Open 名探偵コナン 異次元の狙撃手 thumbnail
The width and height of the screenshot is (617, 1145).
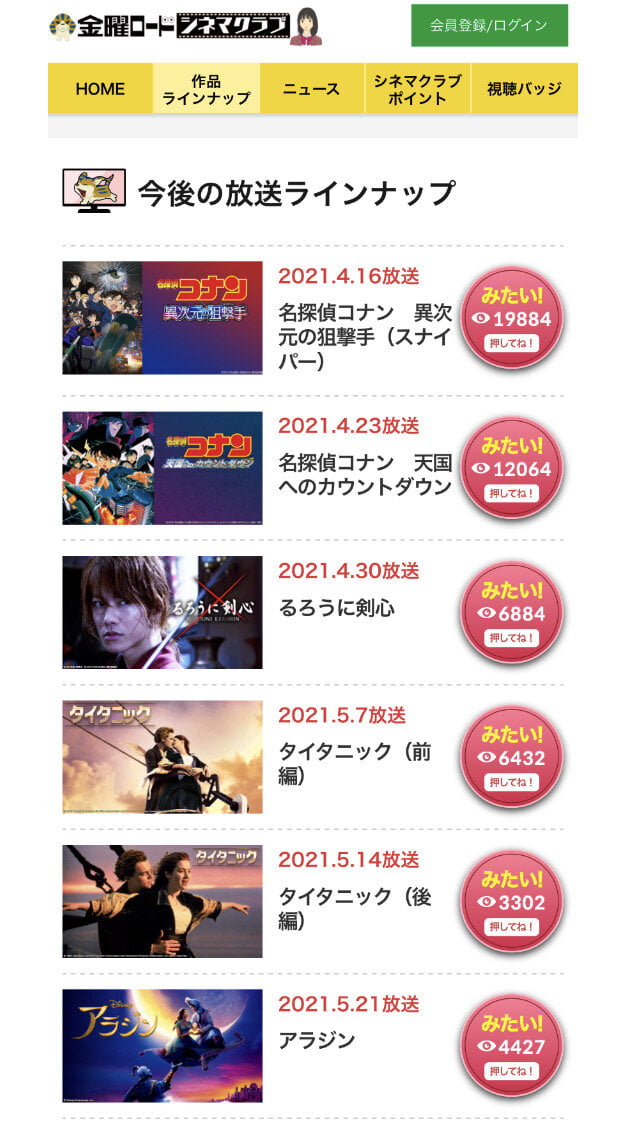point(162,318)
